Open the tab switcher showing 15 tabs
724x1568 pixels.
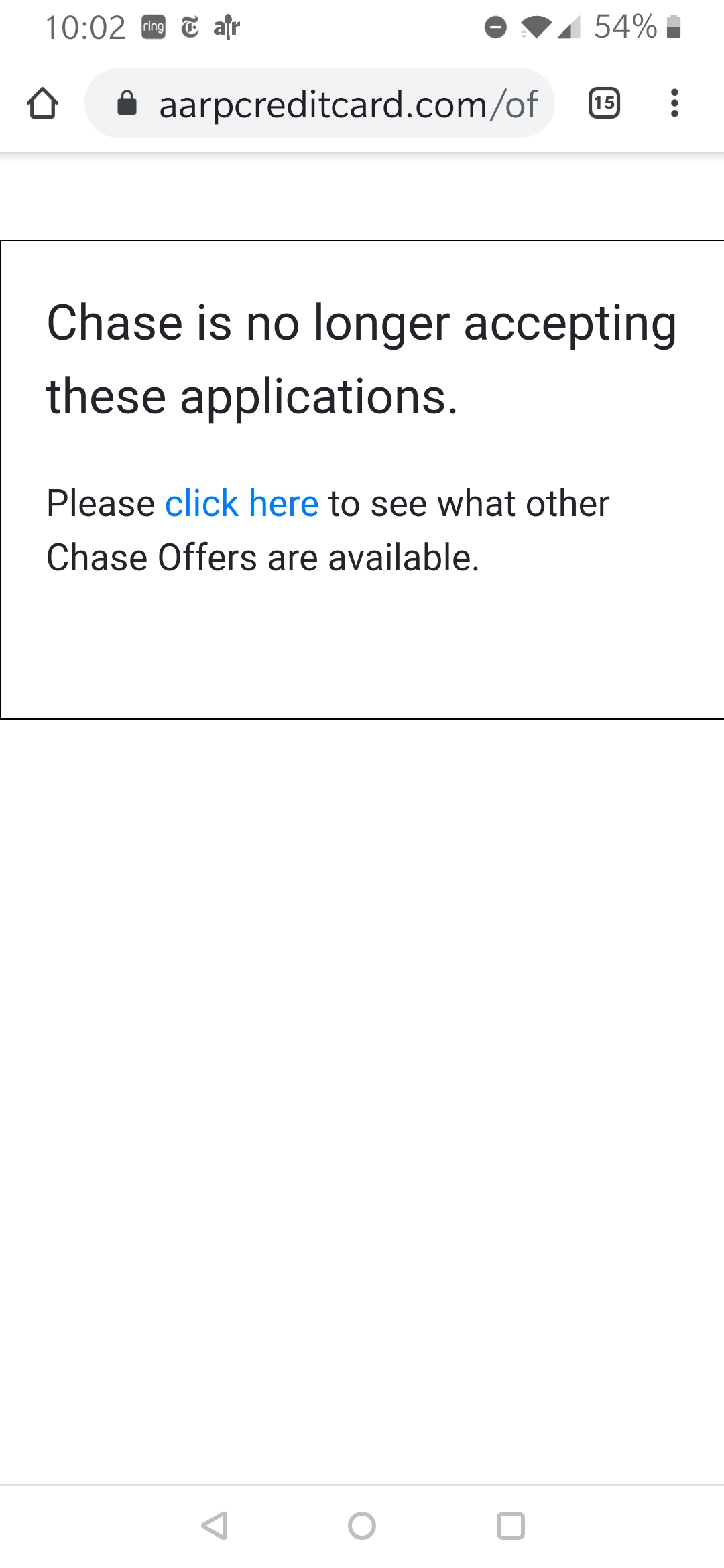point(603,103)
